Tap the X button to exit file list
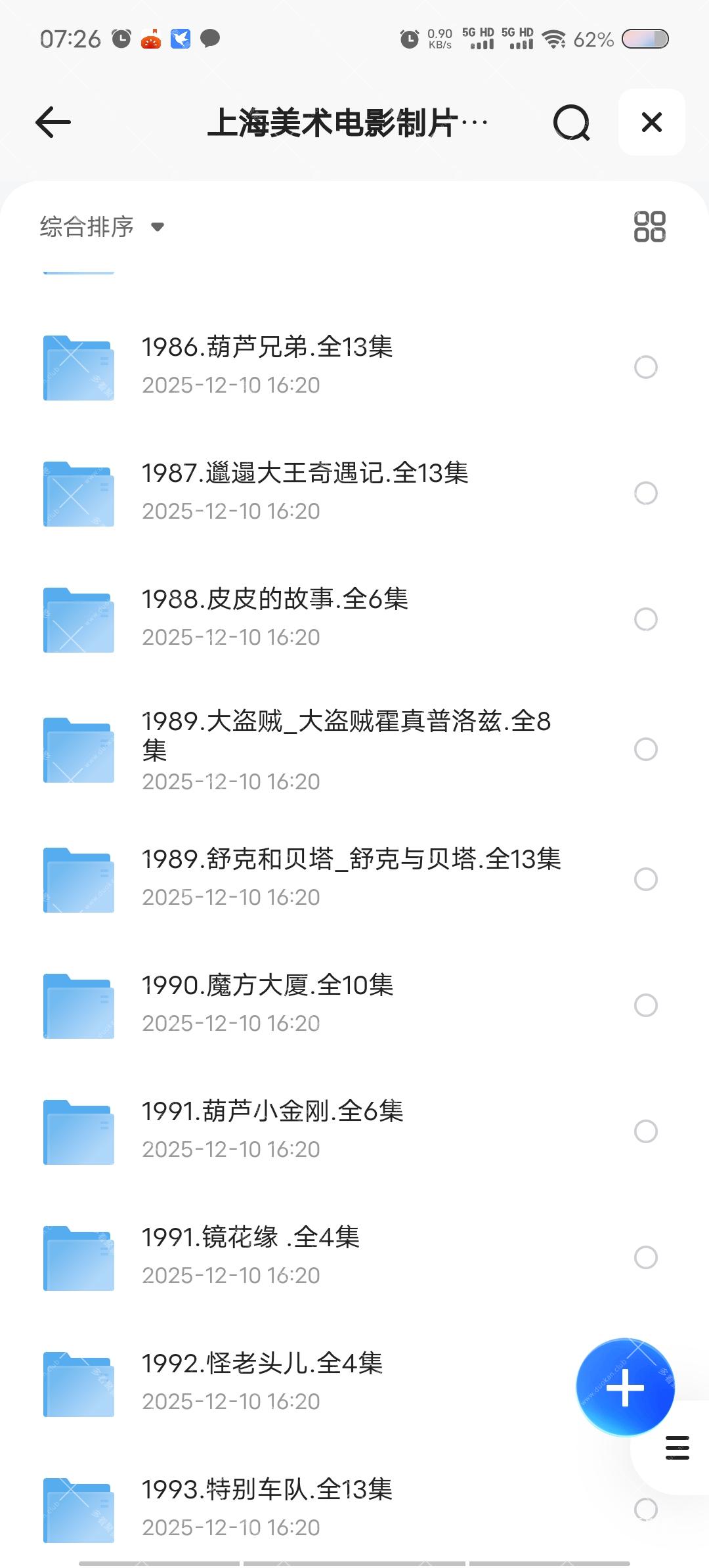This screenshot has width=709, height=1568. click(x=651, y=122)
